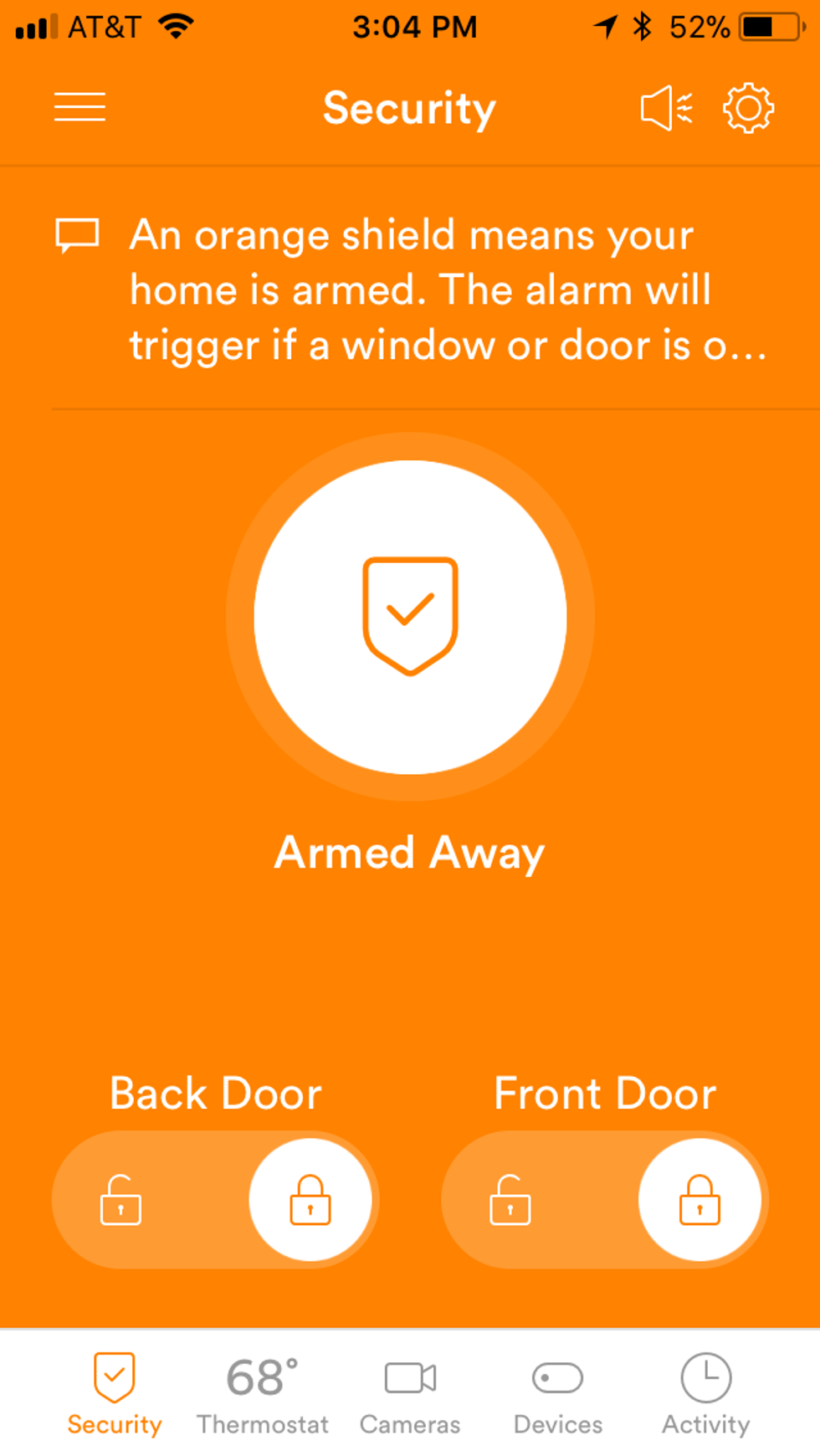820x1456 pixels.
Task: Tap the announcements speaker icon
Action: pos(664,107)
